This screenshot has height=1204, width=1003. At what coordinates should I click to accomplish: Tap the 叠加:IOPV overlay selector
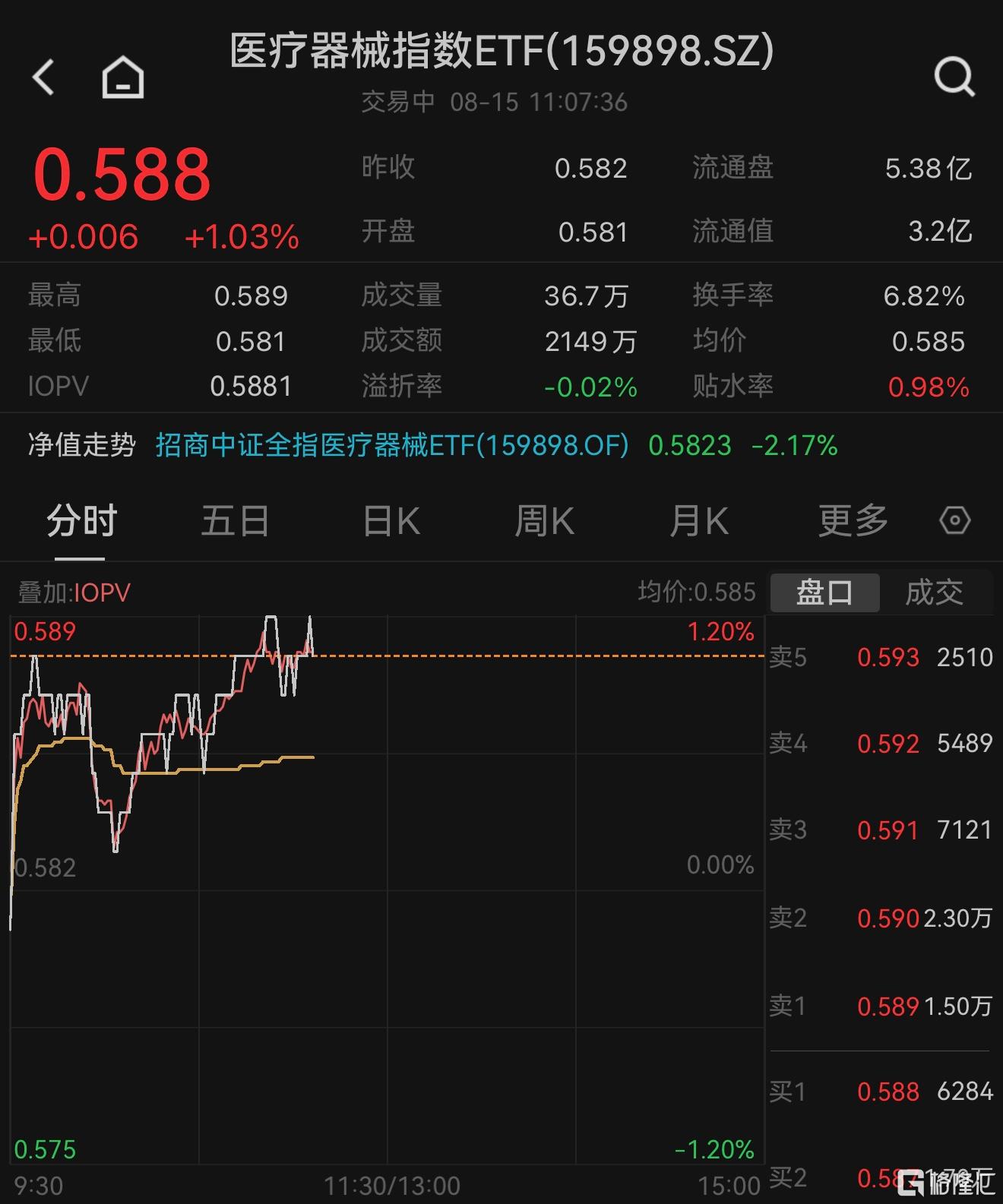74,593
